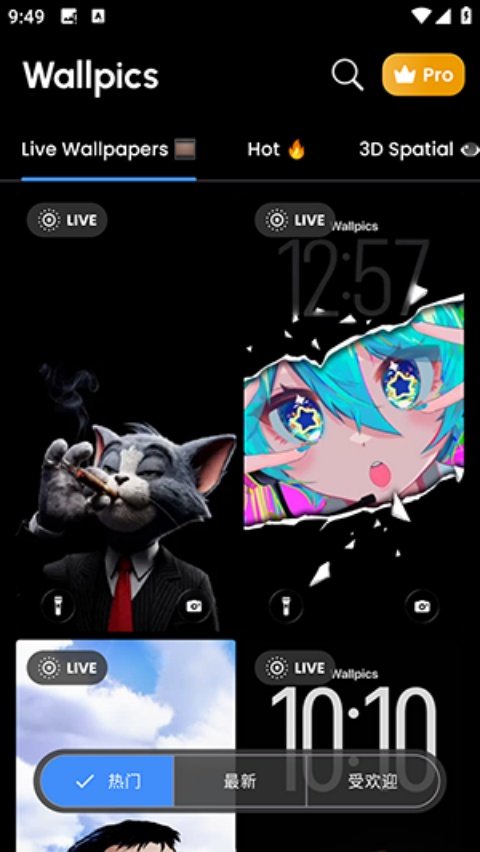
Task: Open the smoking cat live wallpaper
Action: [x=126, y=413]
